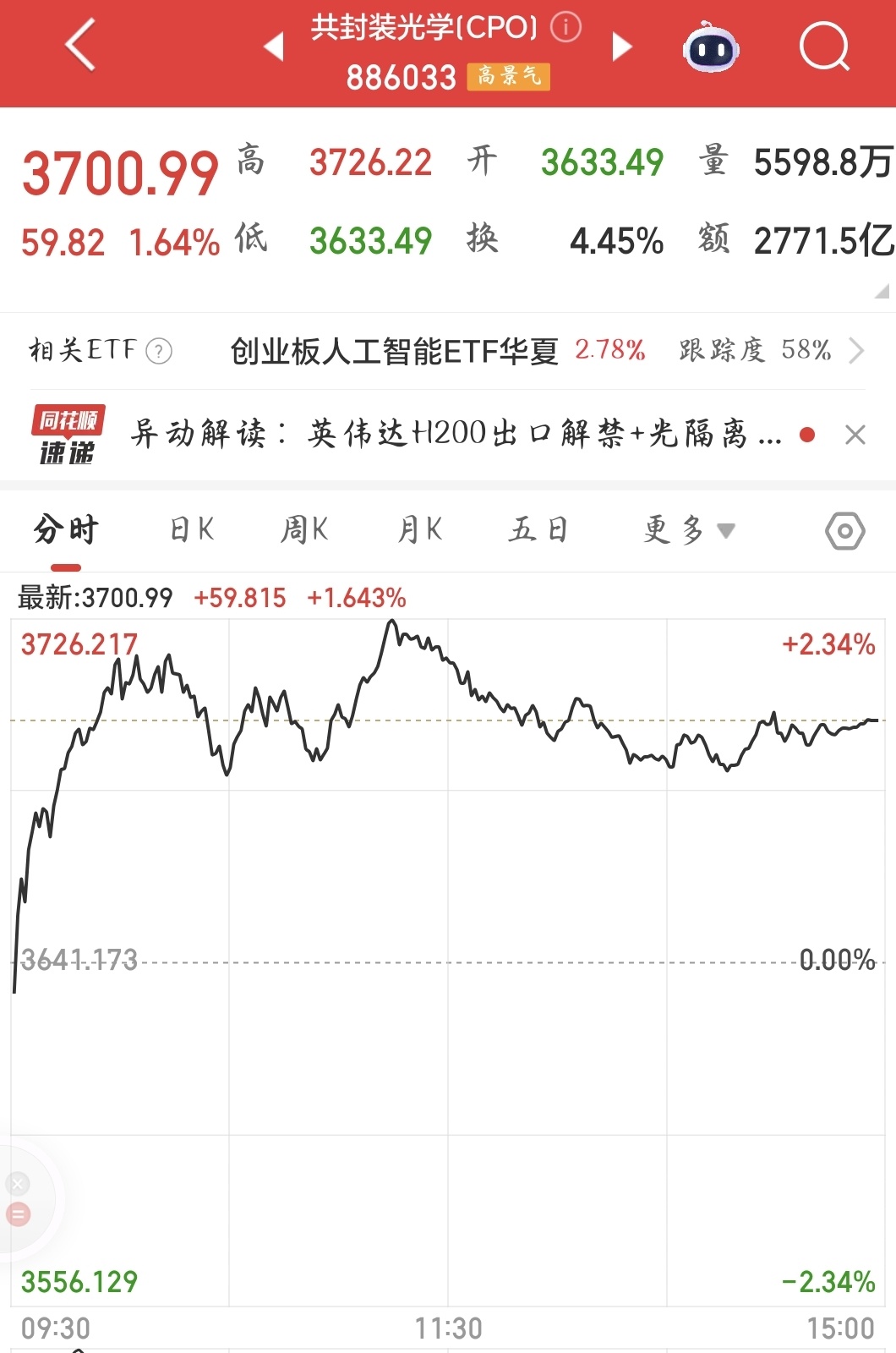Screen dimensions: 896x1353
Task: Switch to the previous sector index
Action: point(273,47)
